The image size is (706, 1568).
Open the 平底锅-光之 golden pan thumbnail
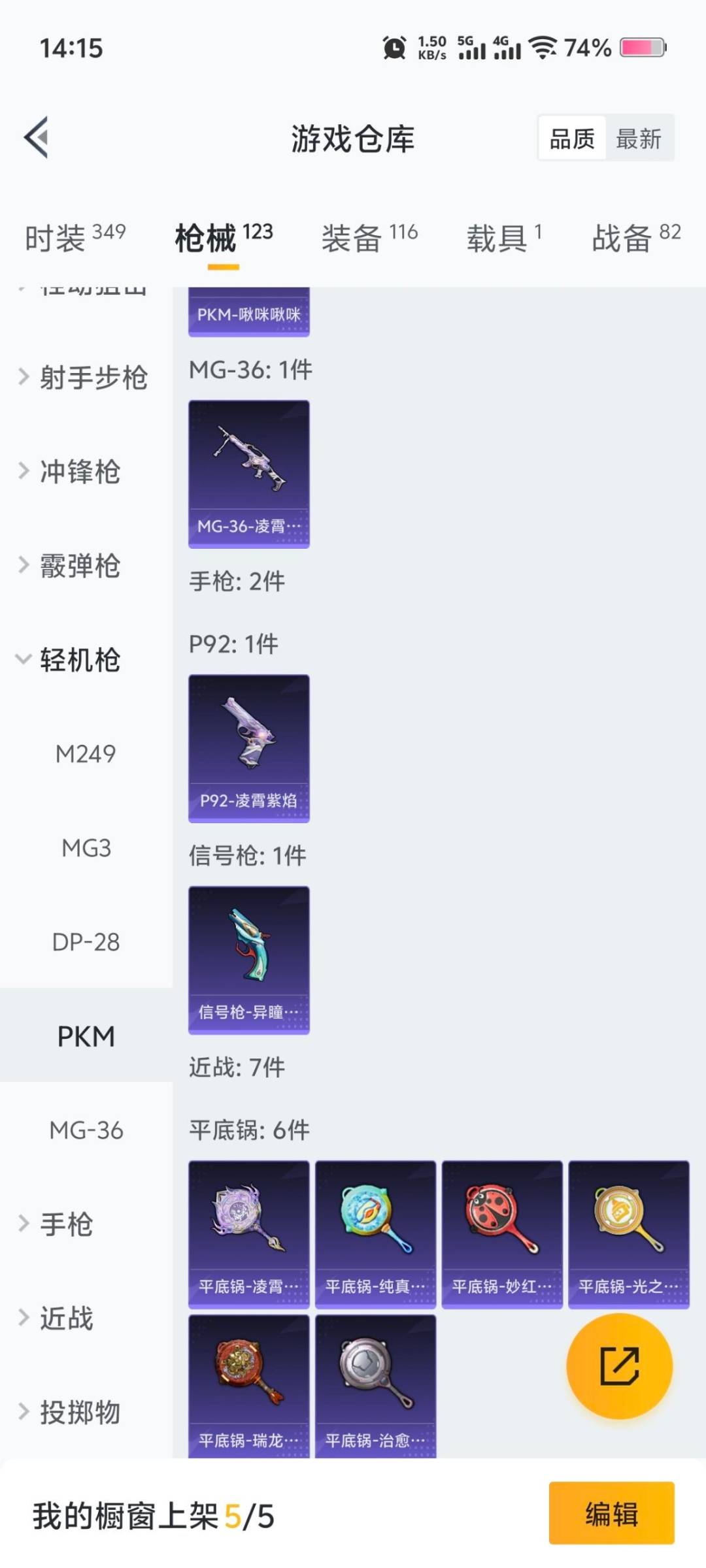(629, 1232)
